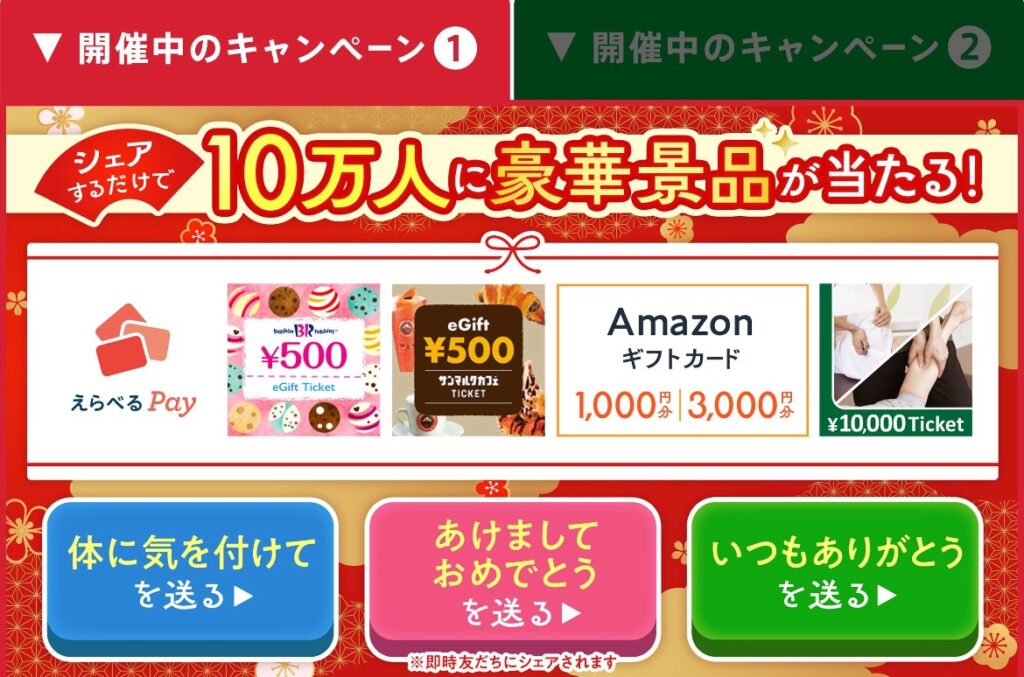Select the 開催中のキャンペーン① tab
Image resolution: width=1024 pixels, height=677 pixels.
click(x=255, y=48)
